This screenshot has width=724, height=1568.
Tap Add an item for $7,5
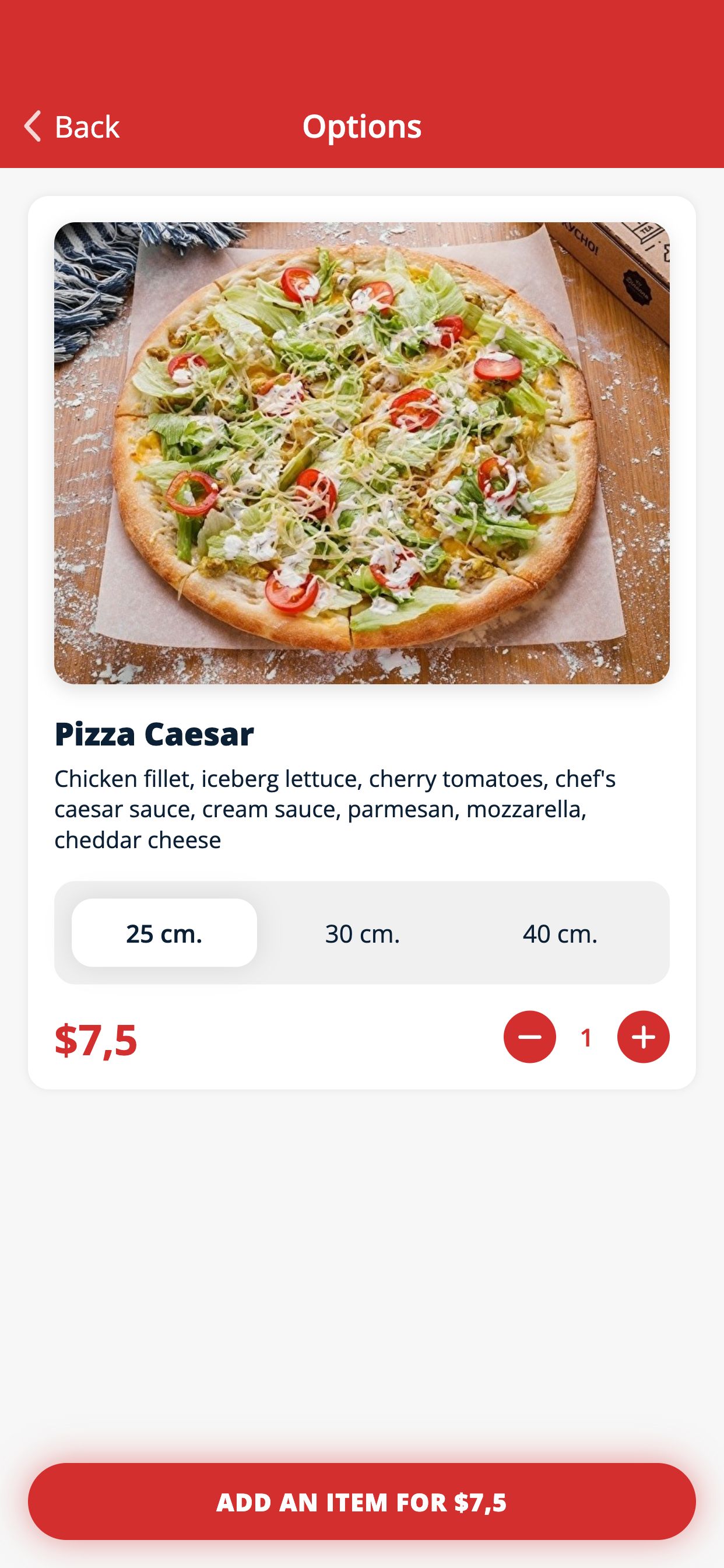click(362, 1502)
